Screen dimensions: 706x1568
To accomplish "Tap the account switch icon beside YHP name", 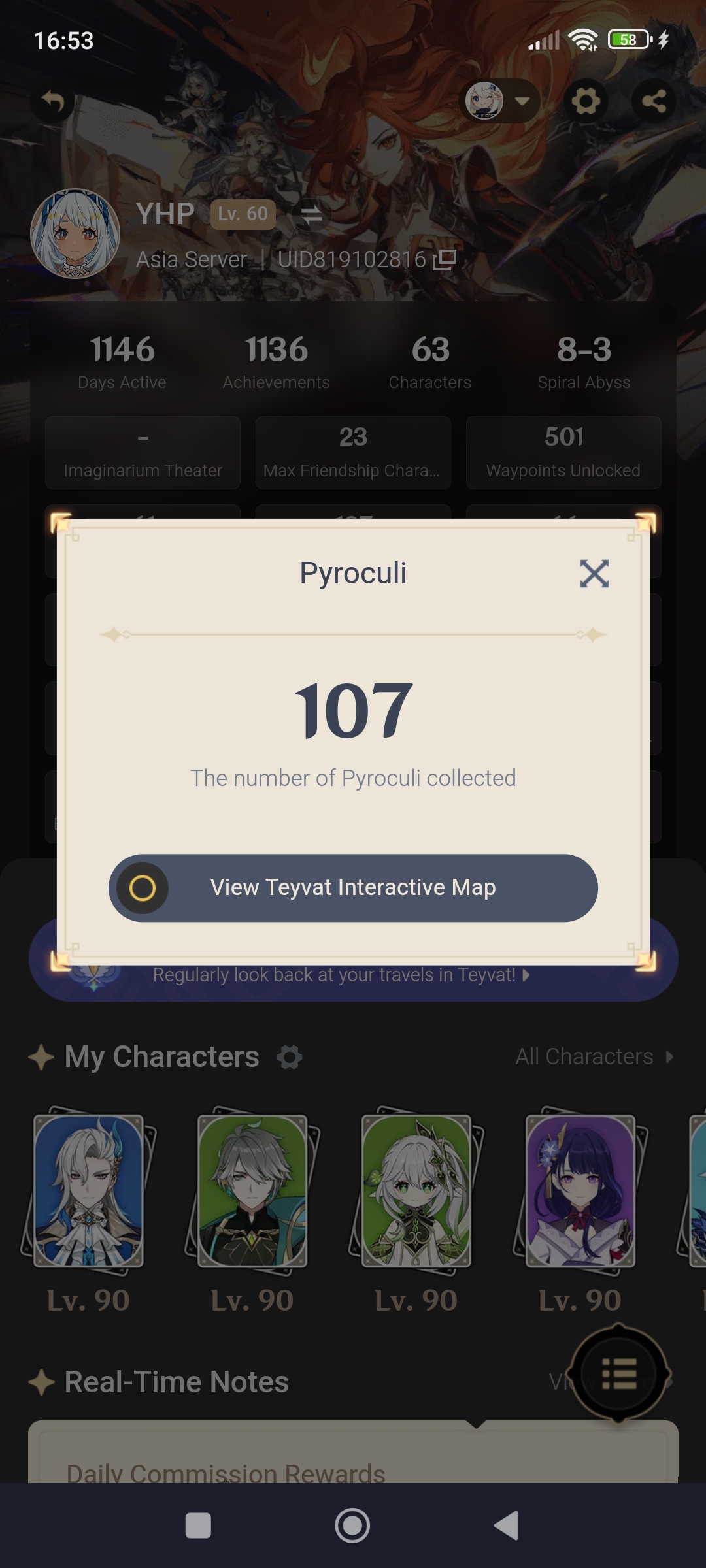I will (x=312, y=214).
